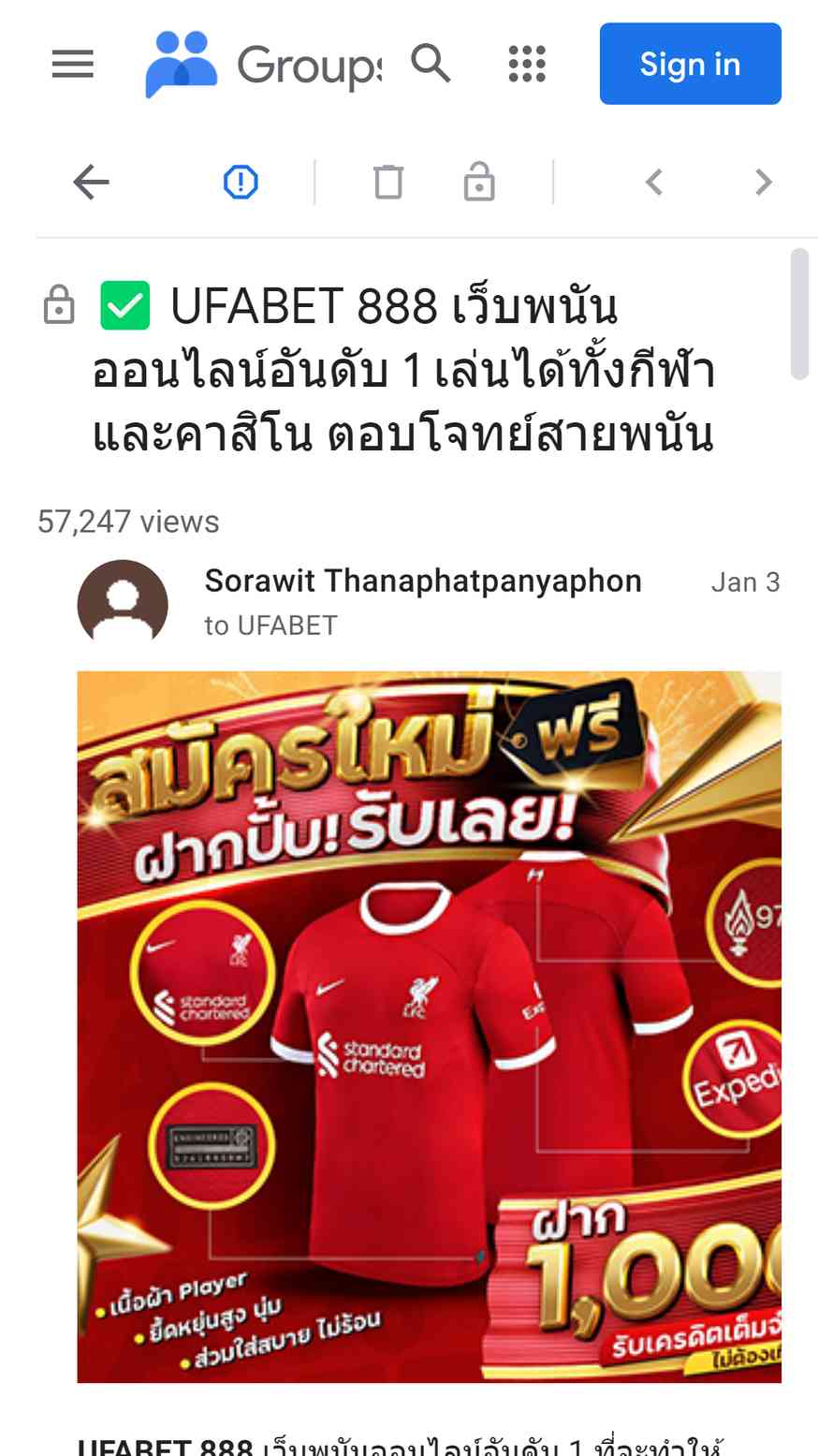Go to the next conversation
This screenshot has height=1456, width=818.
point(764,182)
